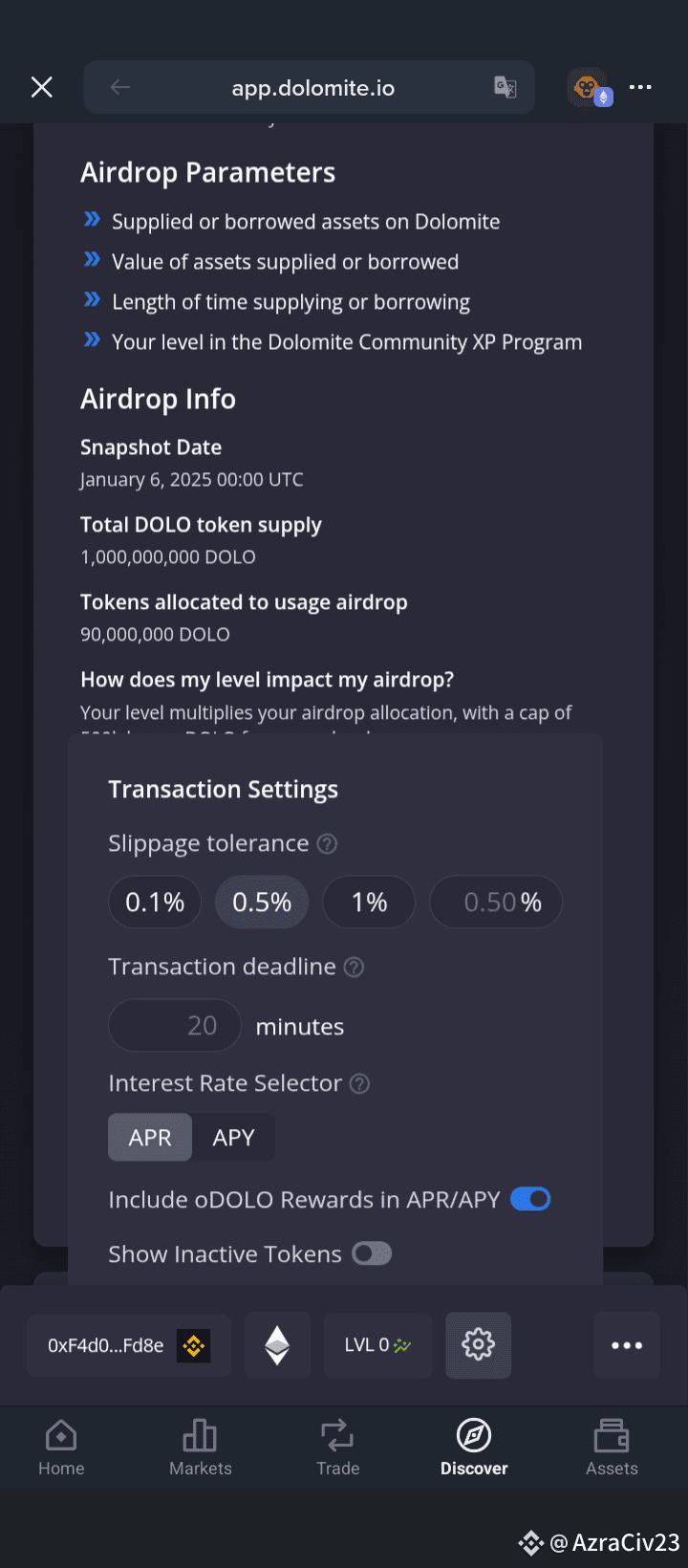The width and height of the screenshot is (688, 1568).
Task: Open the browser overflow menu
Action: (x=640, y=87)
